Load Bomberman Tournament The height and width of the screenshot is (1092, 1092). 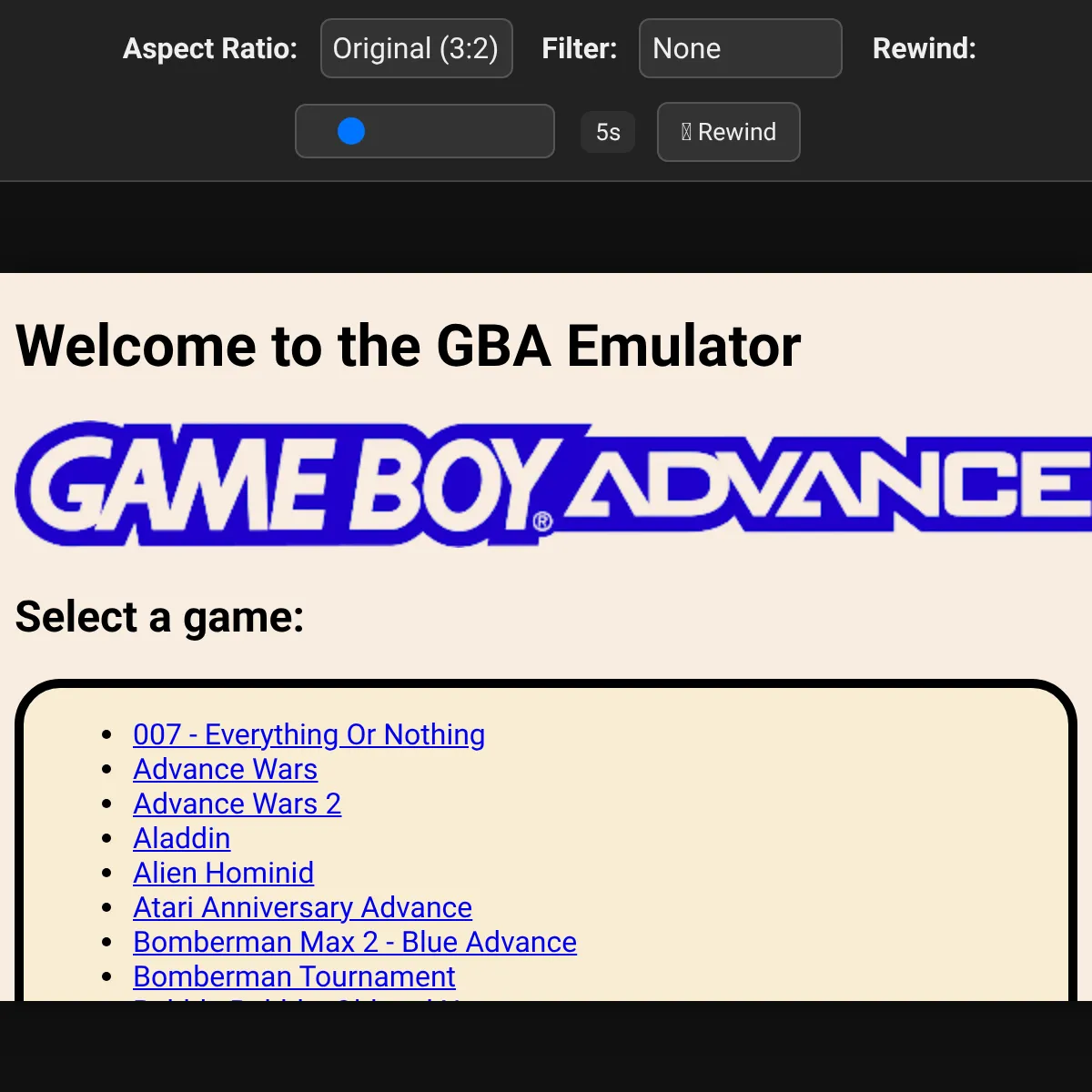[293, 976]
